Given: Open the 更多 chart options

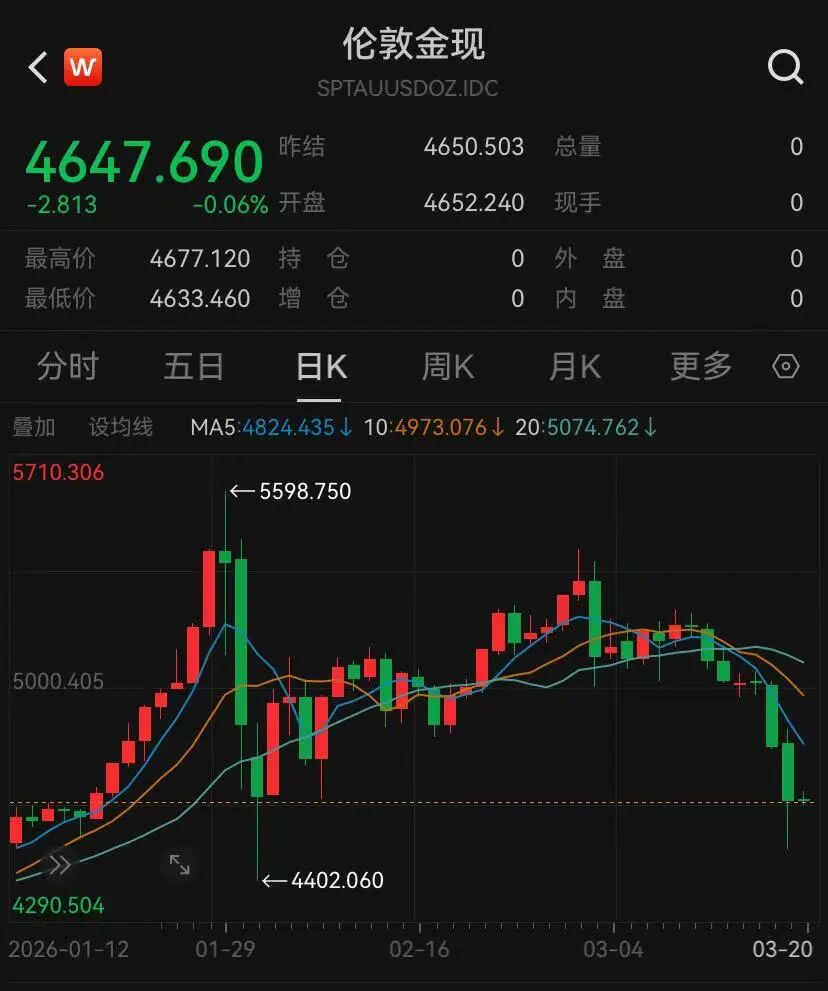Looking at the screenshot, I should click(700, 367).
